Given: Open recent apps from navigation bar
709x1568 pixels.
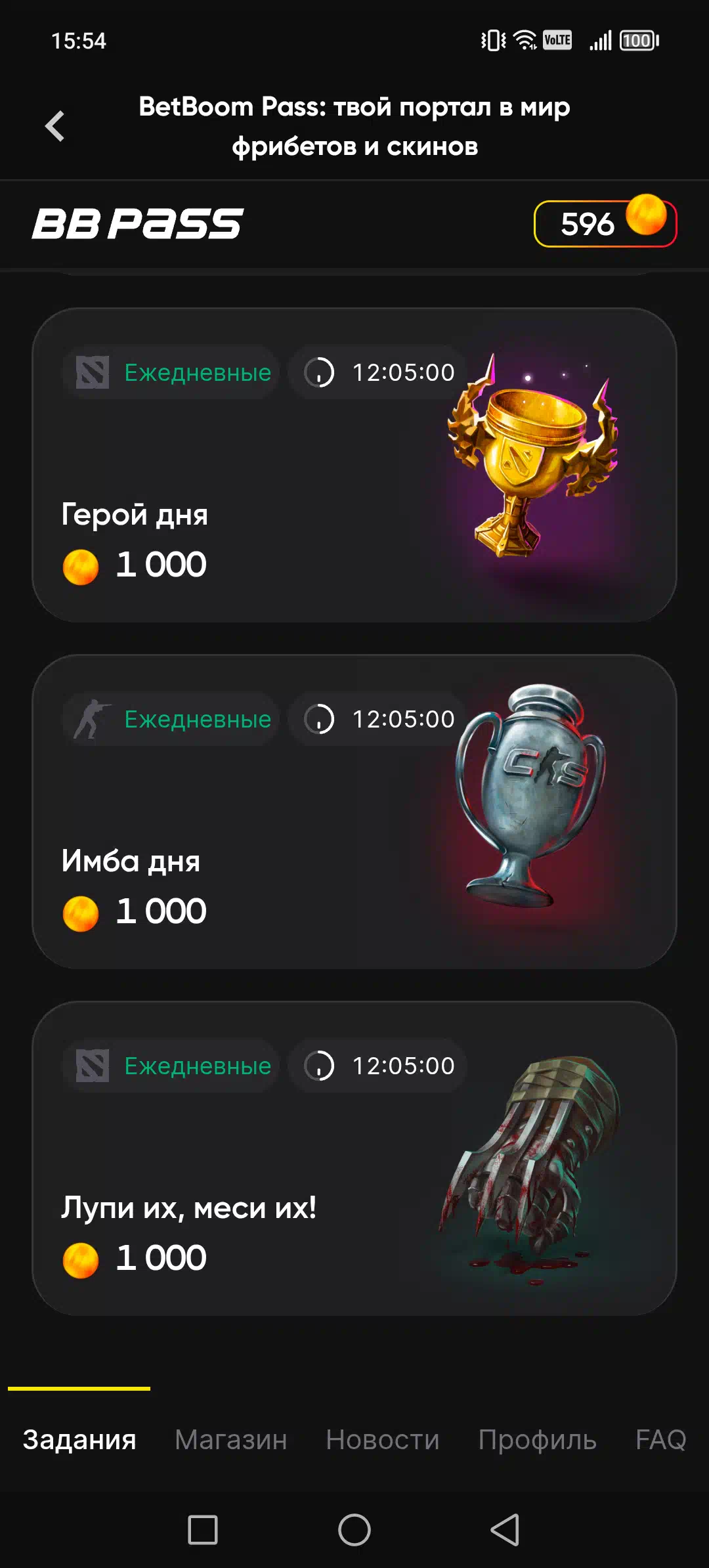Looking at the screenshot, I should coord(203,1530).
